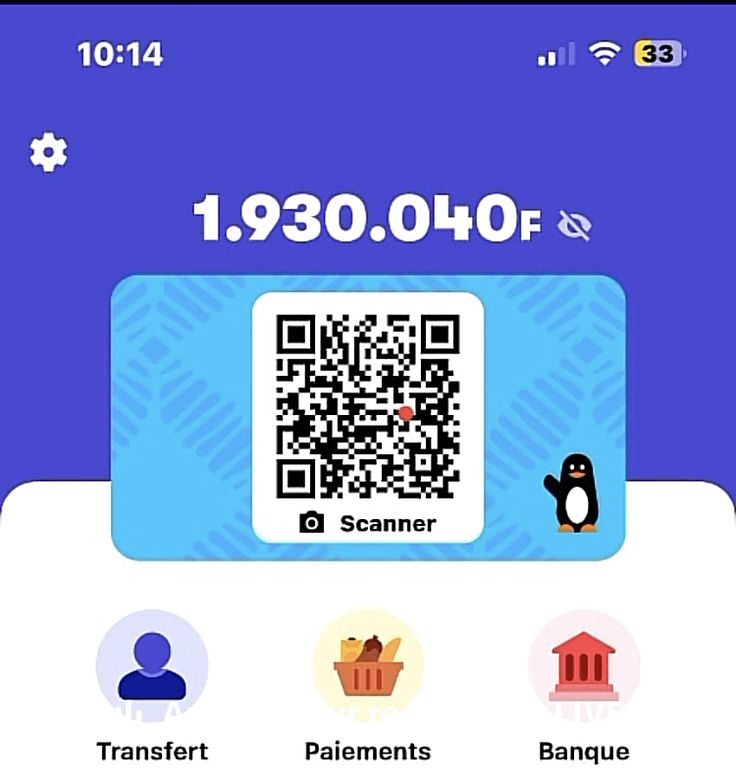Open Paiements
Screen dimensions: 736x784
[368, 666]
